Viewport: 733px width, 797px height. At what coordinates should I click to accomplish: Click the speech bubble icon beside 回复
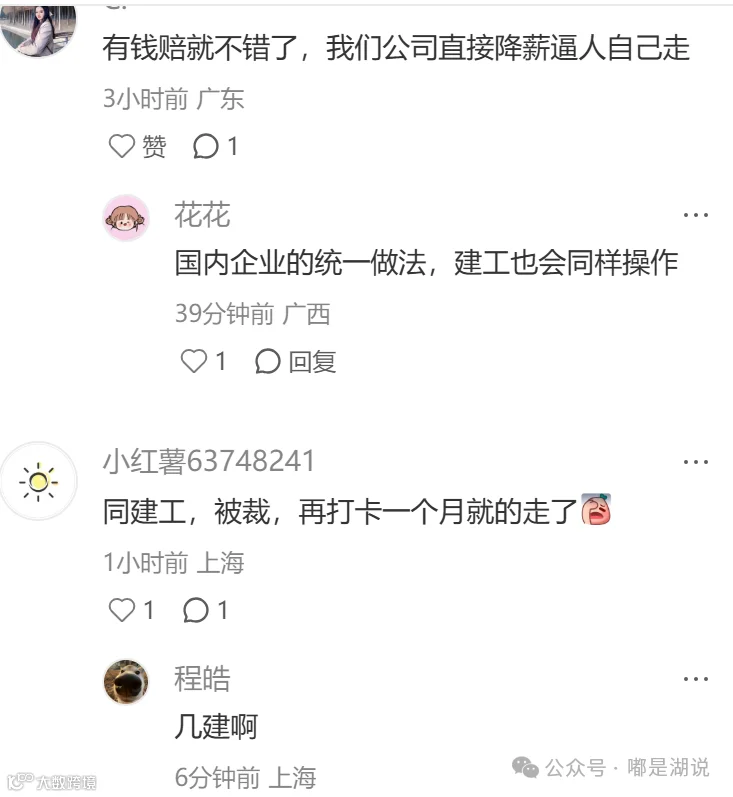[x=266, y=361]
